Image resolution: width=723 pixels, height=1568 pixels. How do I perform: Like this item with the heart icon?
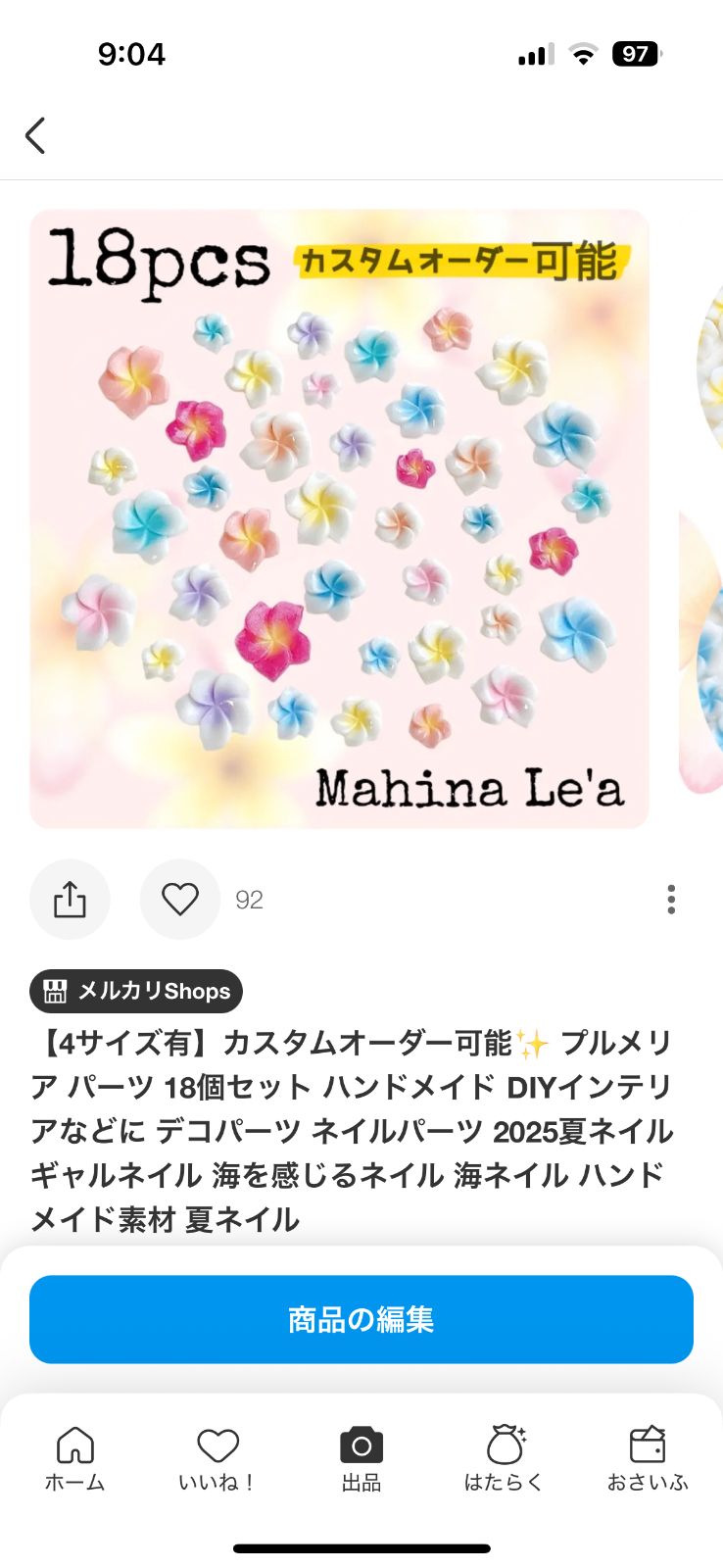(180, 899)
